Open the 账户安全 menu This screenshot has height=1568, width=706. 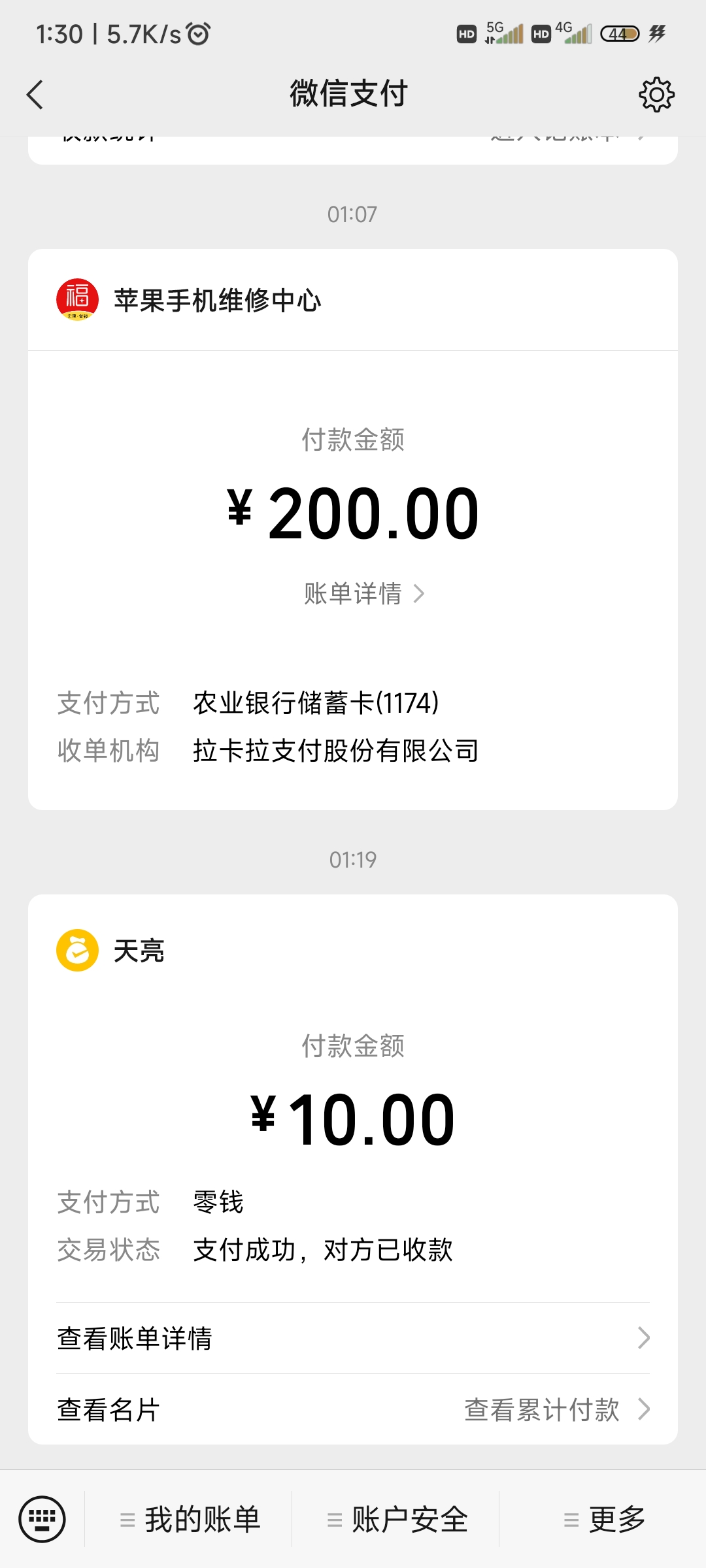point(397,1519)
